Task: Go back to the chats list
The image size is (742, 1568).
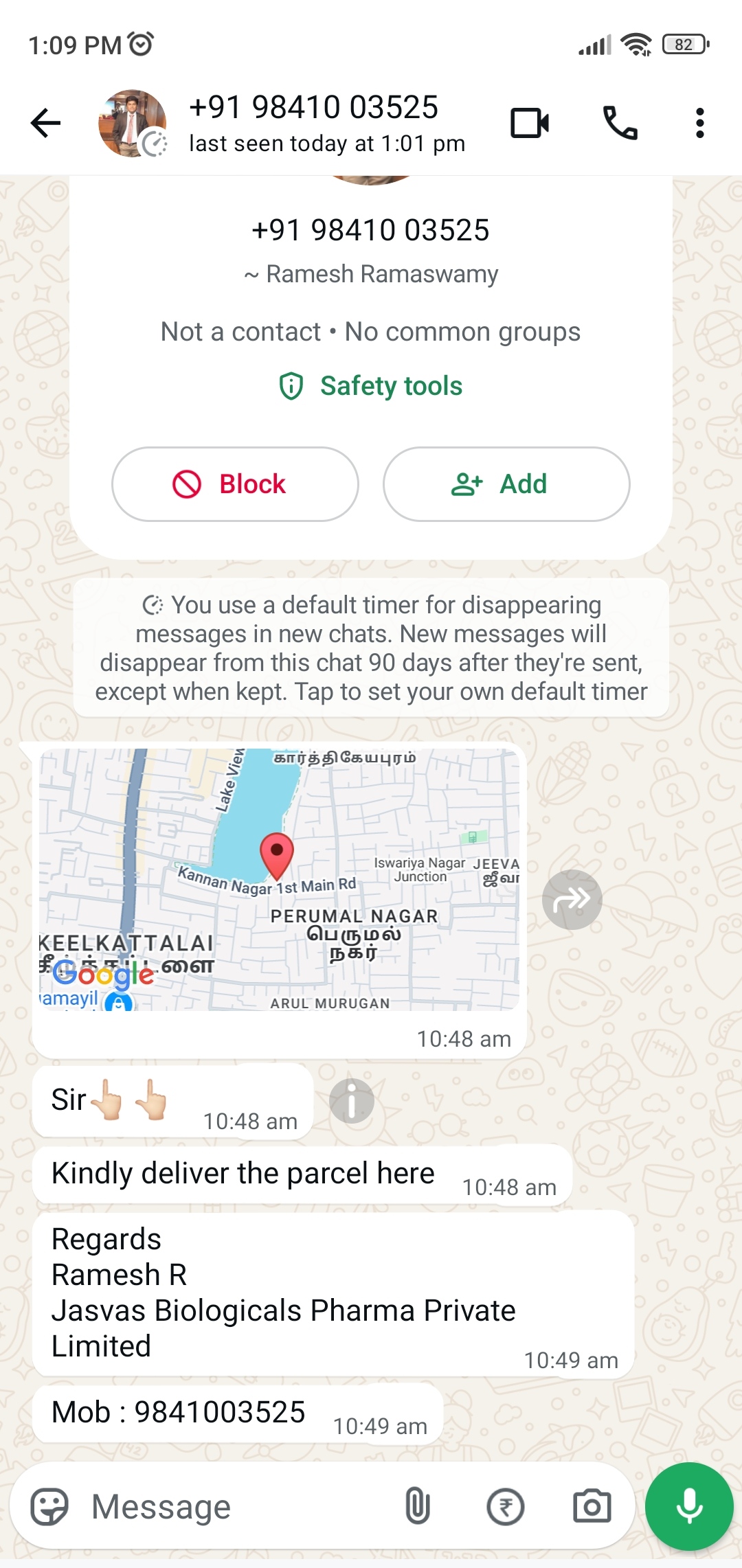Action: tap(46, 124)
